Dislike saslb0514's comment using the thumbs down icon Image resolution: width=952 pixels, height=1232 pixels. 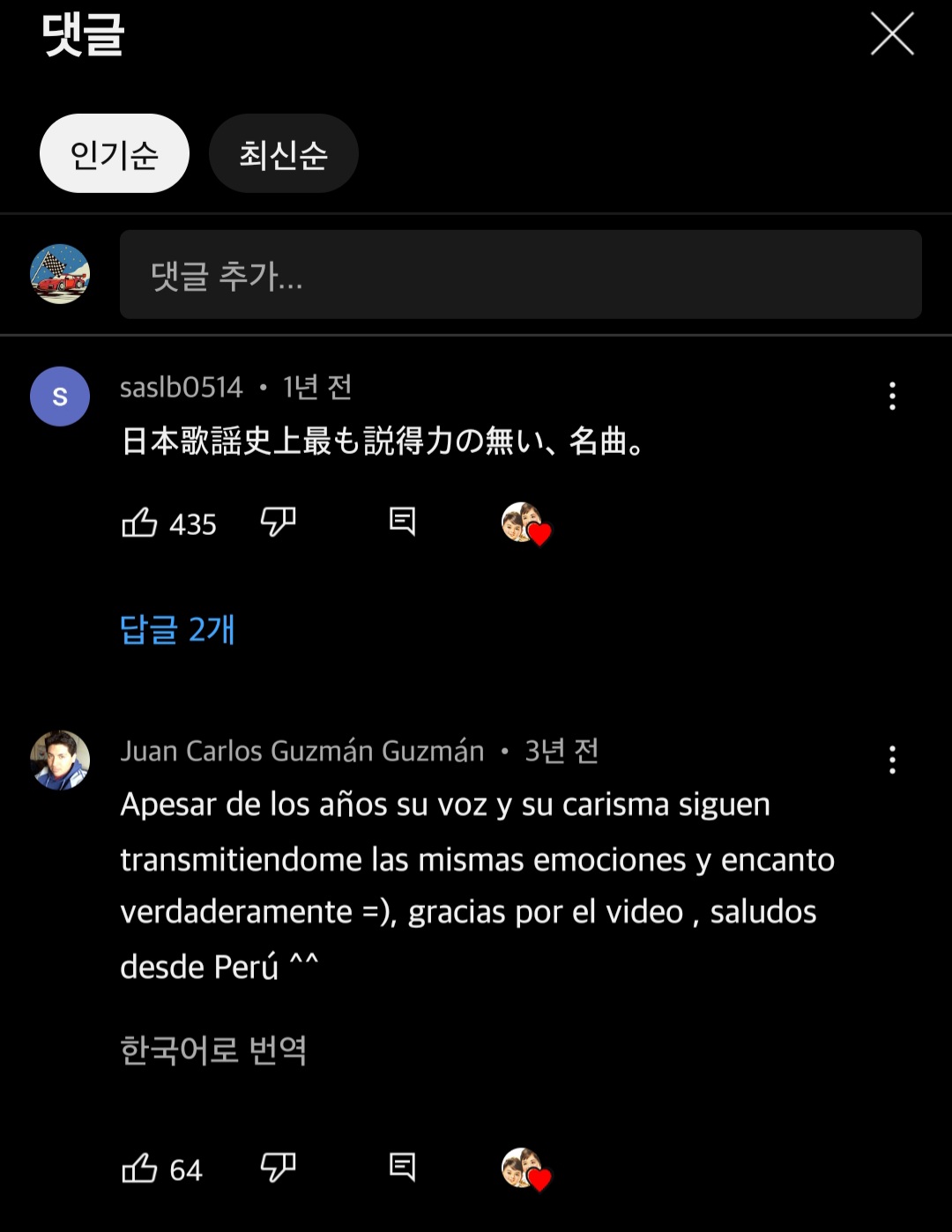click(x=278, y=523)
